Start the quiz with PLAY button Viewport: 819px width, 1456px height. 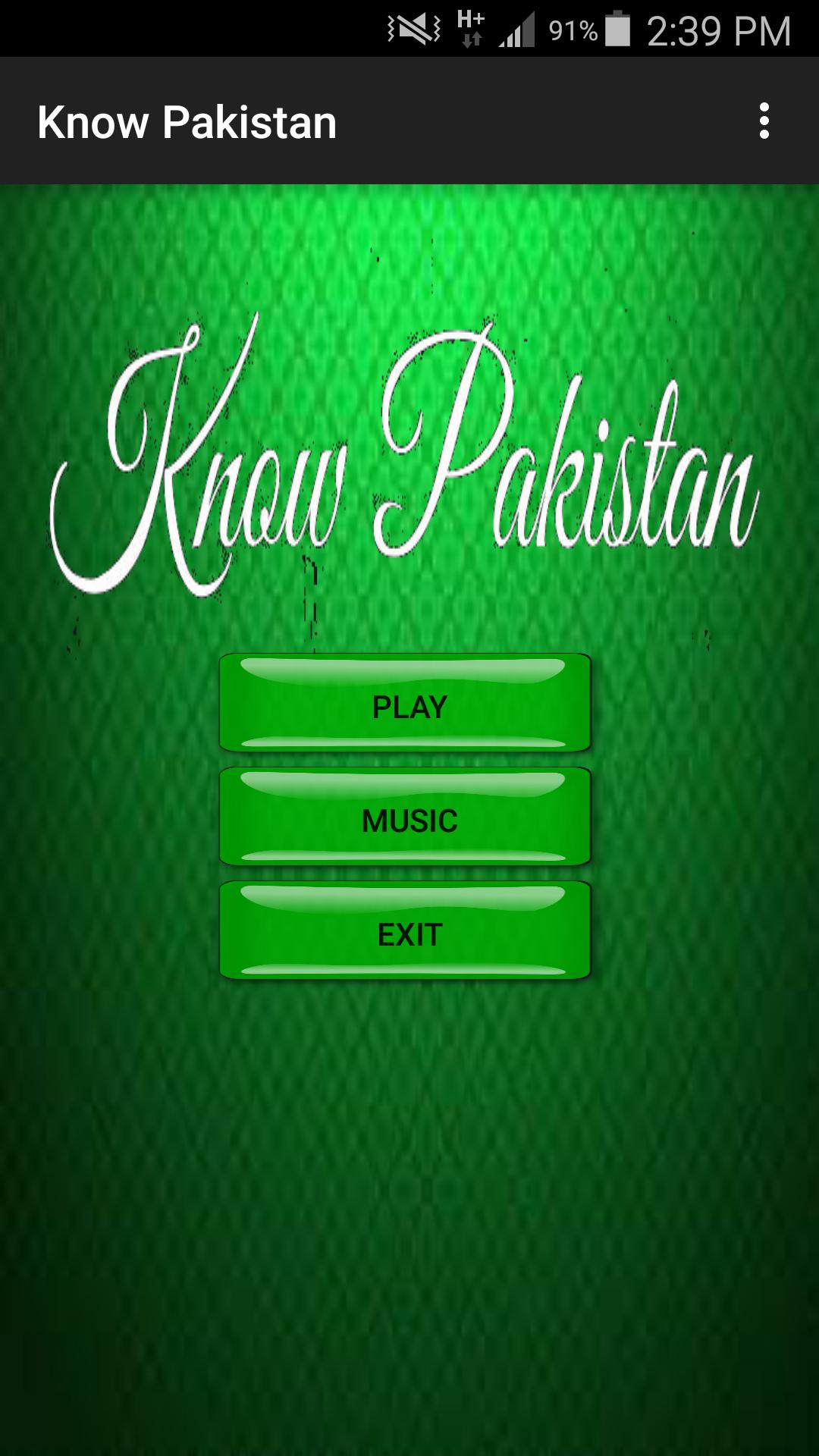(x=406, y=704)
